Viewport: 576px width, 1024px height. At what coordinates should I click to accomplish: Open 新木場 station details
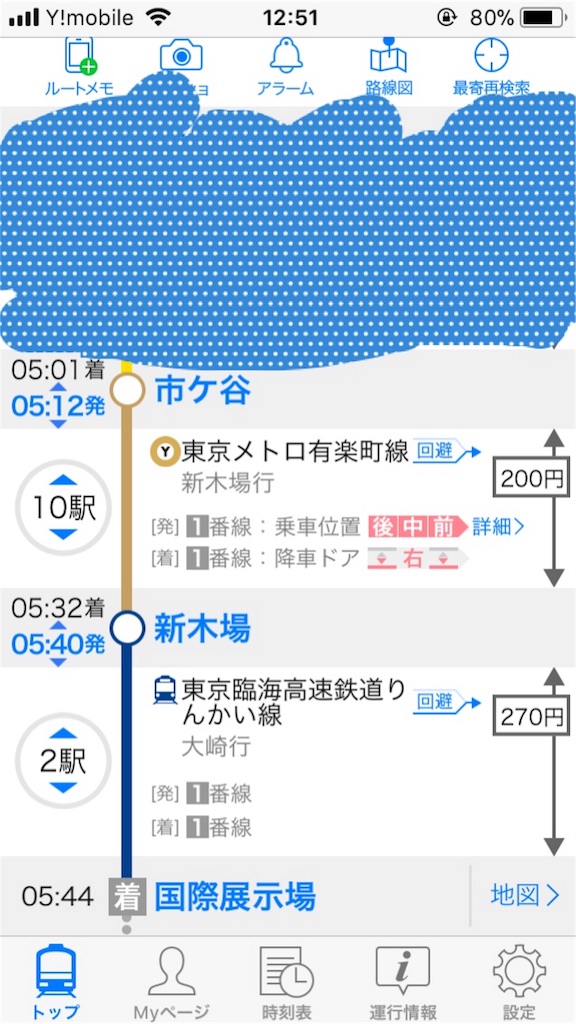click(202, 629)
